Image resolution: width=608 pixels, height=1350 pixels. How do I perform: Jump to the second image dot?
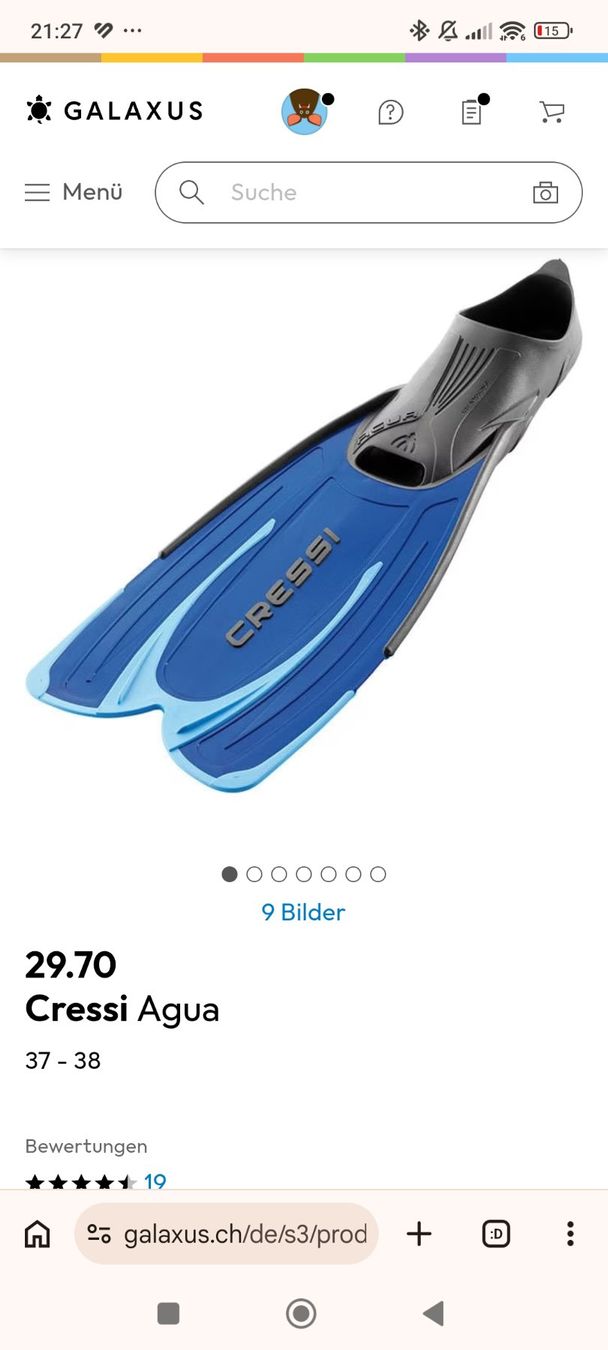tap(254, 874)
